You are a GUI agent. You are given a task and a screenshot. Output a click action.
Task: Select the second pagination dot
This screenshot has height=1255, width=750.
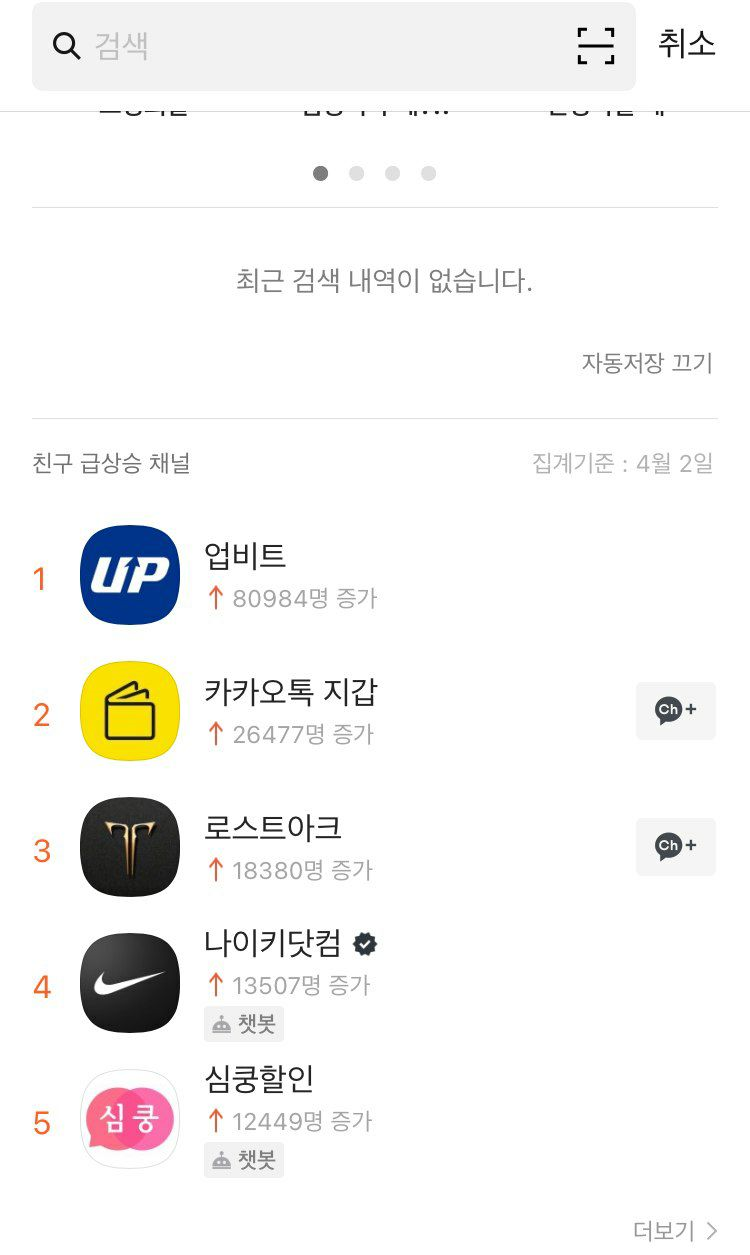pos(357,173)
